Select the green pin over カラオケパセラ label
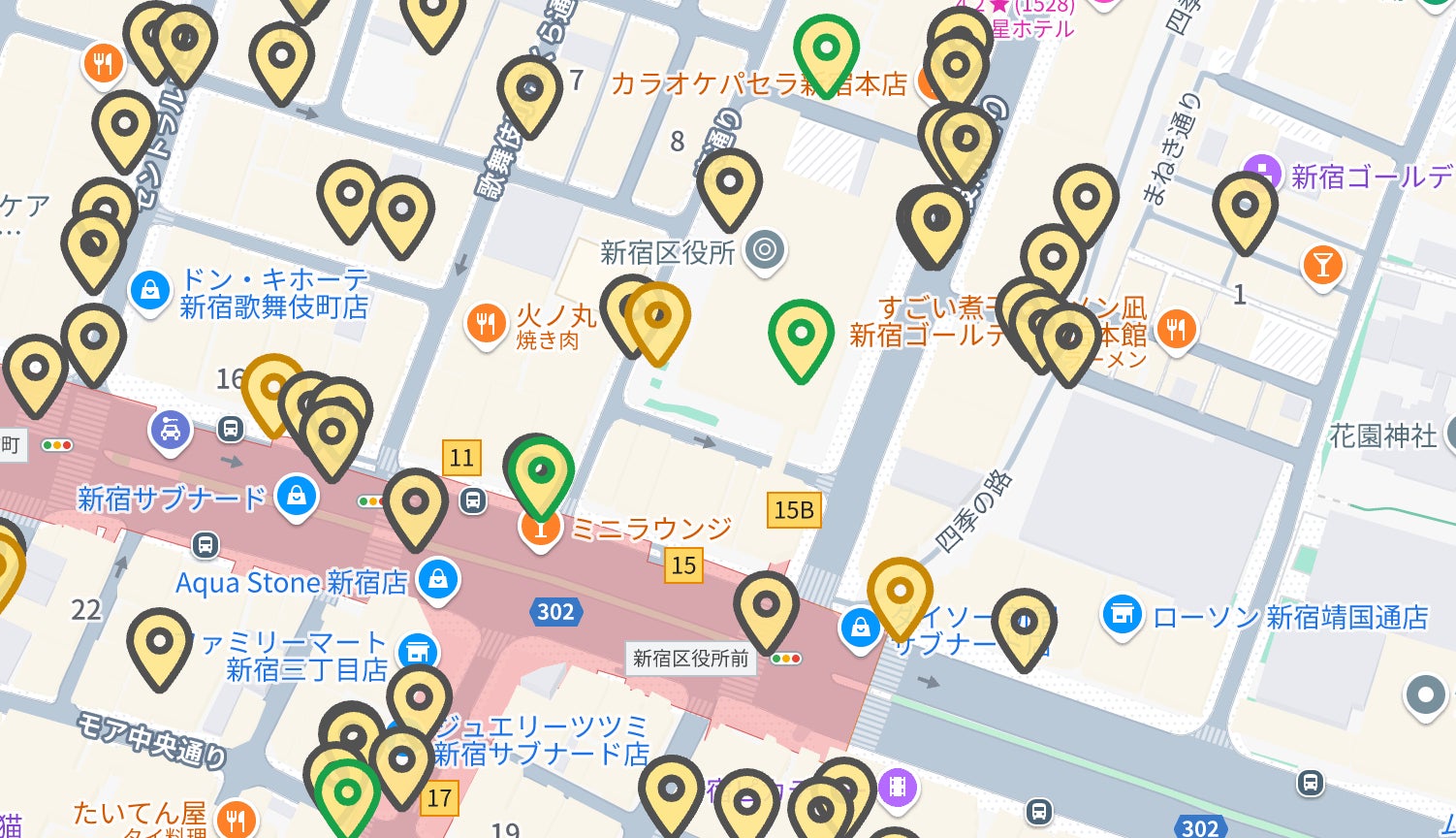The width and height of the screenshot is (1456, 838). (826, 48)
